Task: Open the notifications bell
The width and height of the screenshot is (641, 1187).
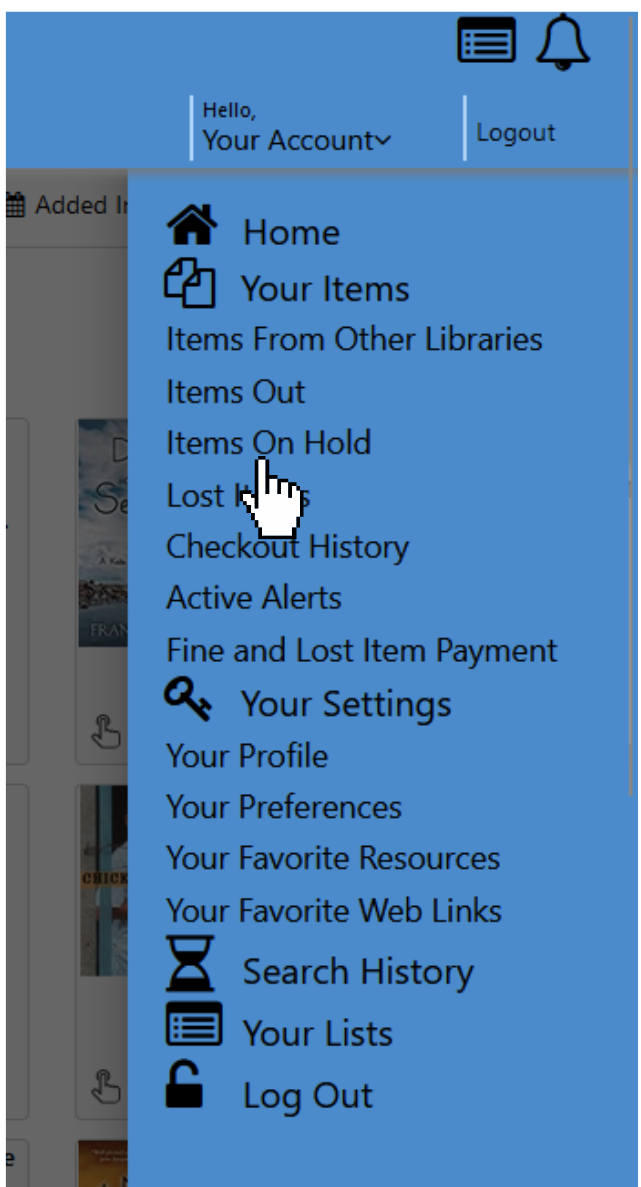Action: coord(563,42)
